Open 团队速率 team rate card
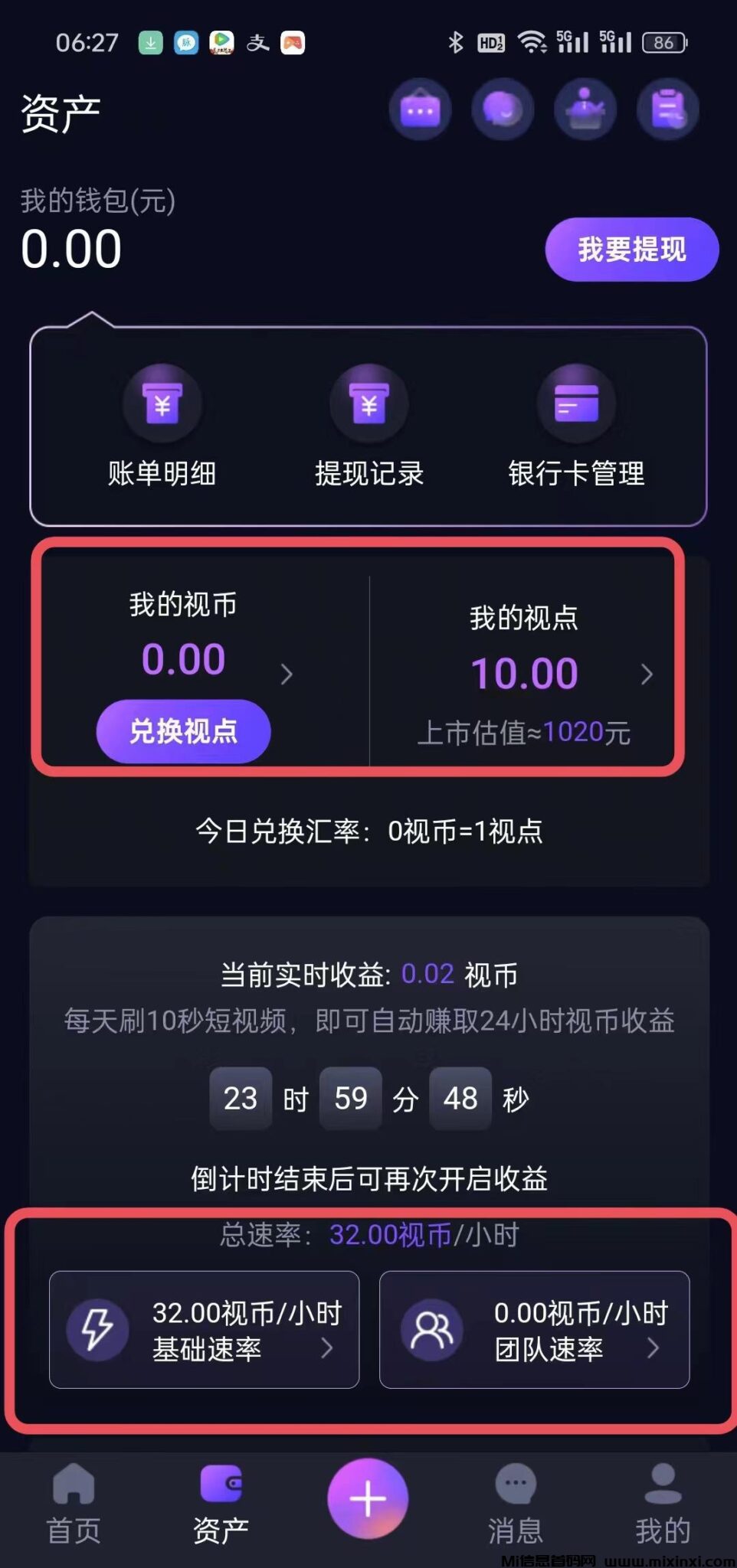The width and height of the screenshot is (737, 1568). (534, 1330)
